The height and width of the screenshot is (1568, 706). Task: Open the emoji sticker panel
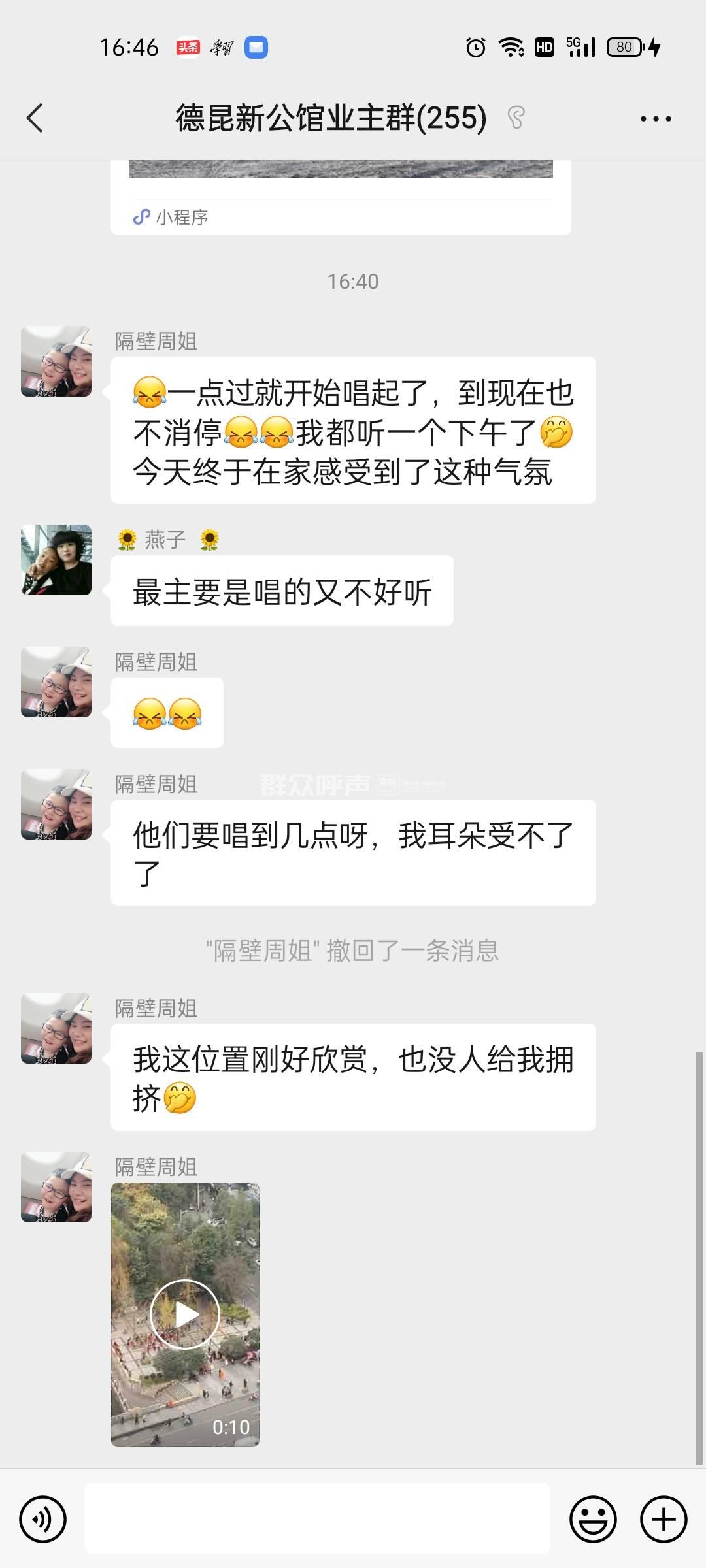(x=593, y=1519)
